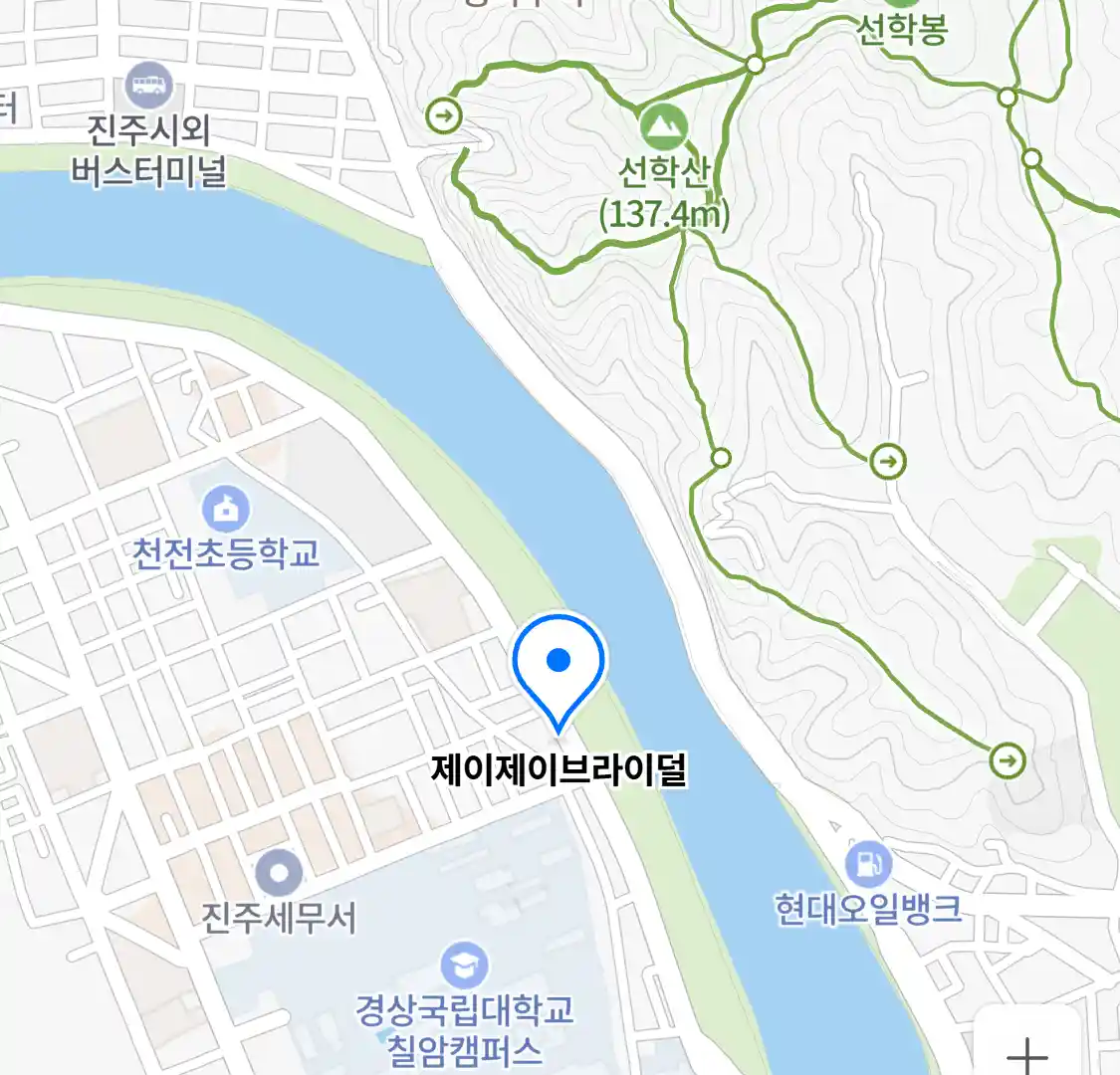Open the 선학산 mountain marker
1120x1075 pixels.
pyautogui.click(x=663, y=126)
